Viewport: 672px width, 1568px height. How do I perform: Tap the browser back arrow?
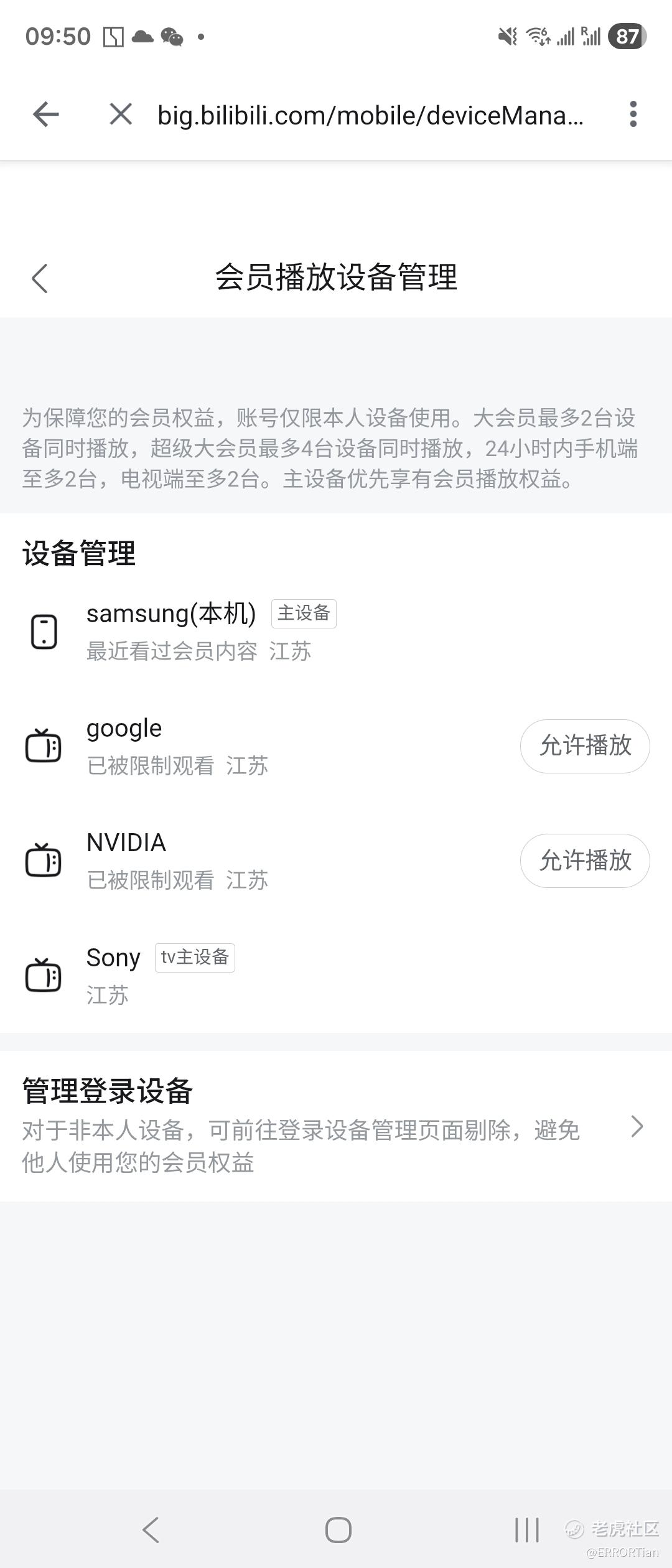point(46,114)
